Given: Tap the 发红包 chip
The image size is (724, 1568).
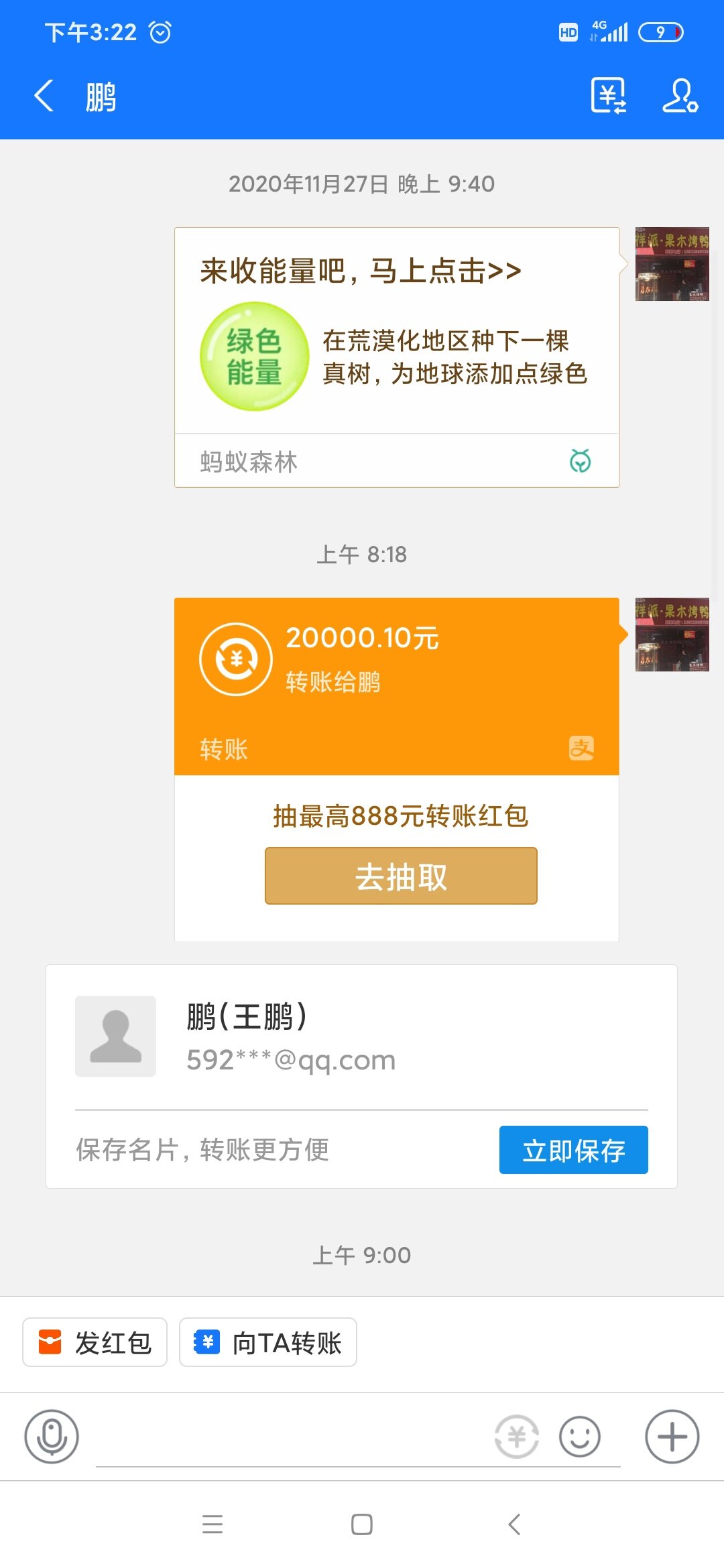Looking at the screenshot, I should (95, 1342).
